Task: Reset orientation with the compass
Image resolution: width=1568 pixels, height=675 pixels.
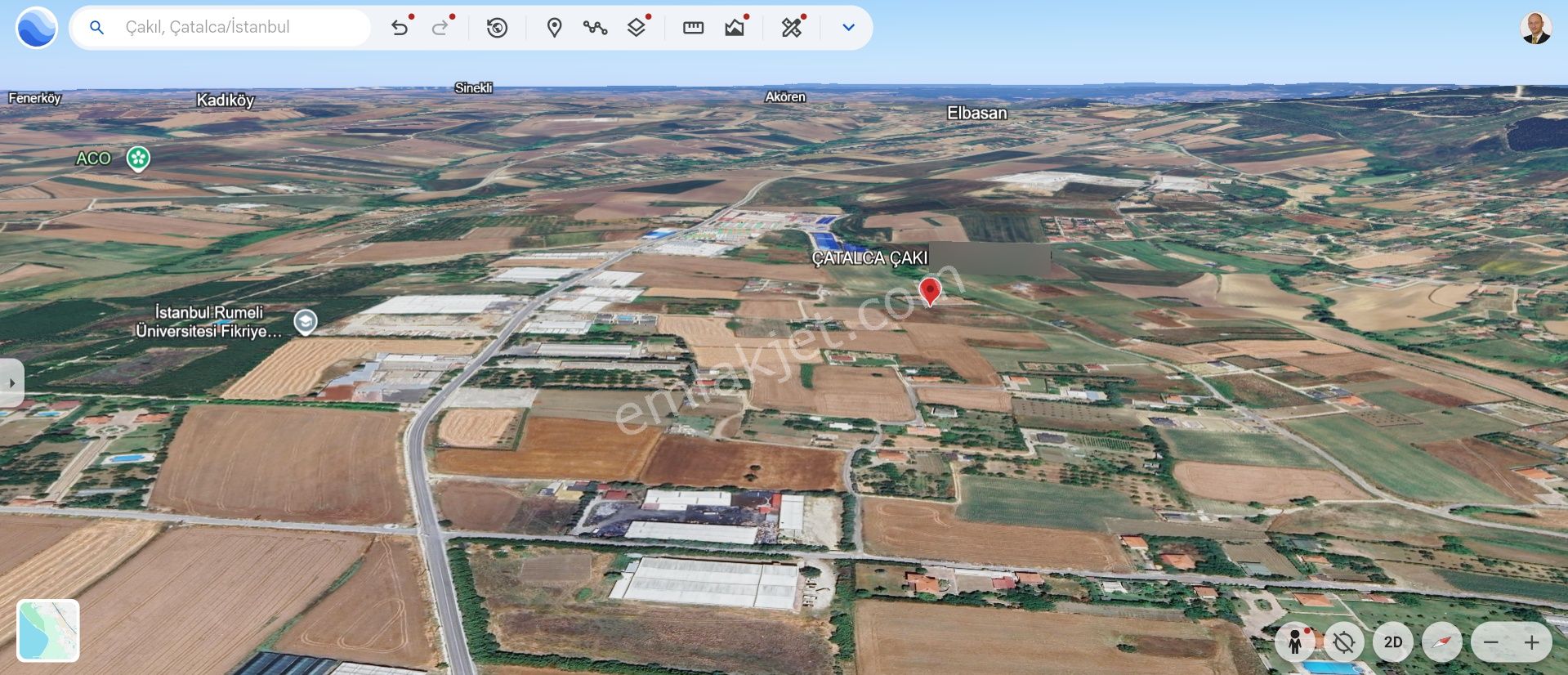Action: (1441, 642)
